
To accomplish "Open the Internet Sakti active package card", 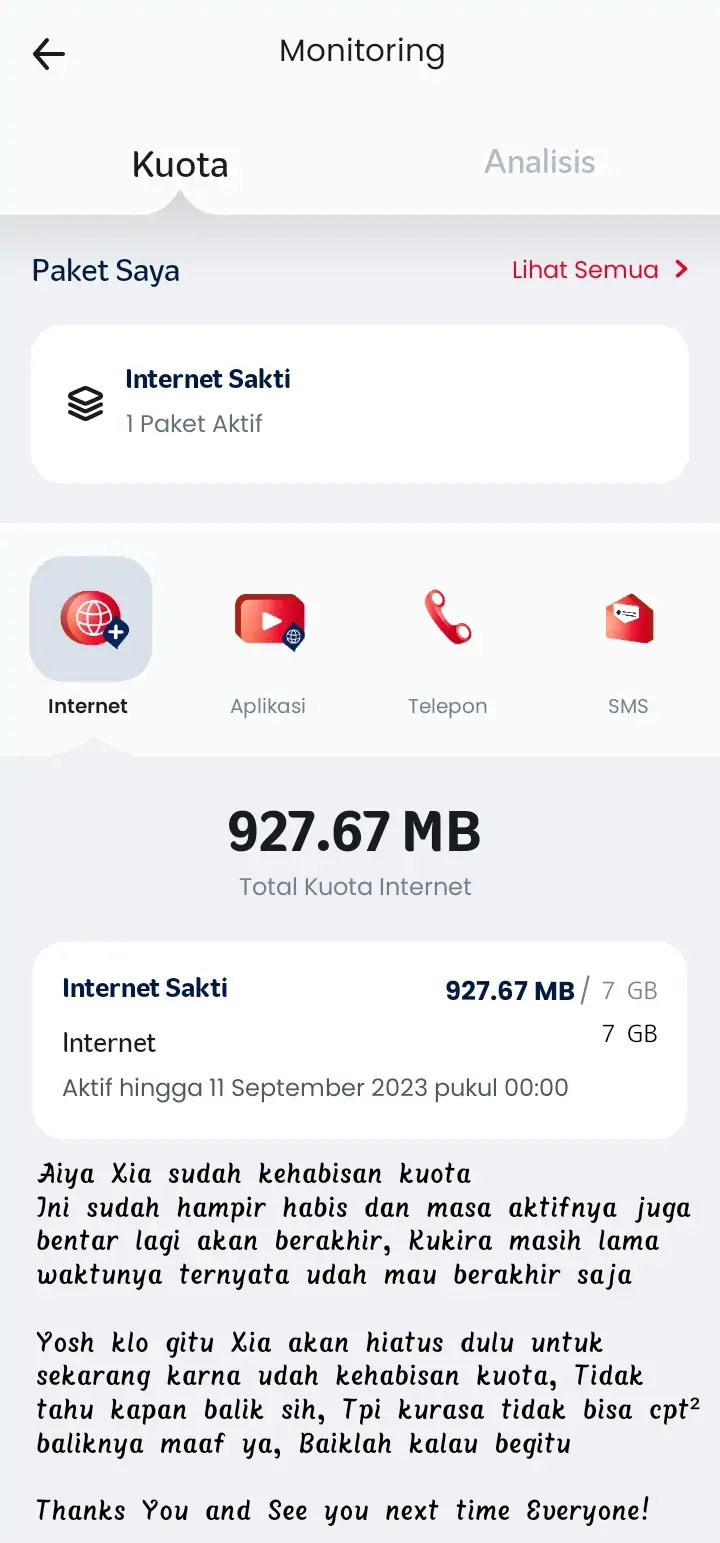I will [360, 403].
